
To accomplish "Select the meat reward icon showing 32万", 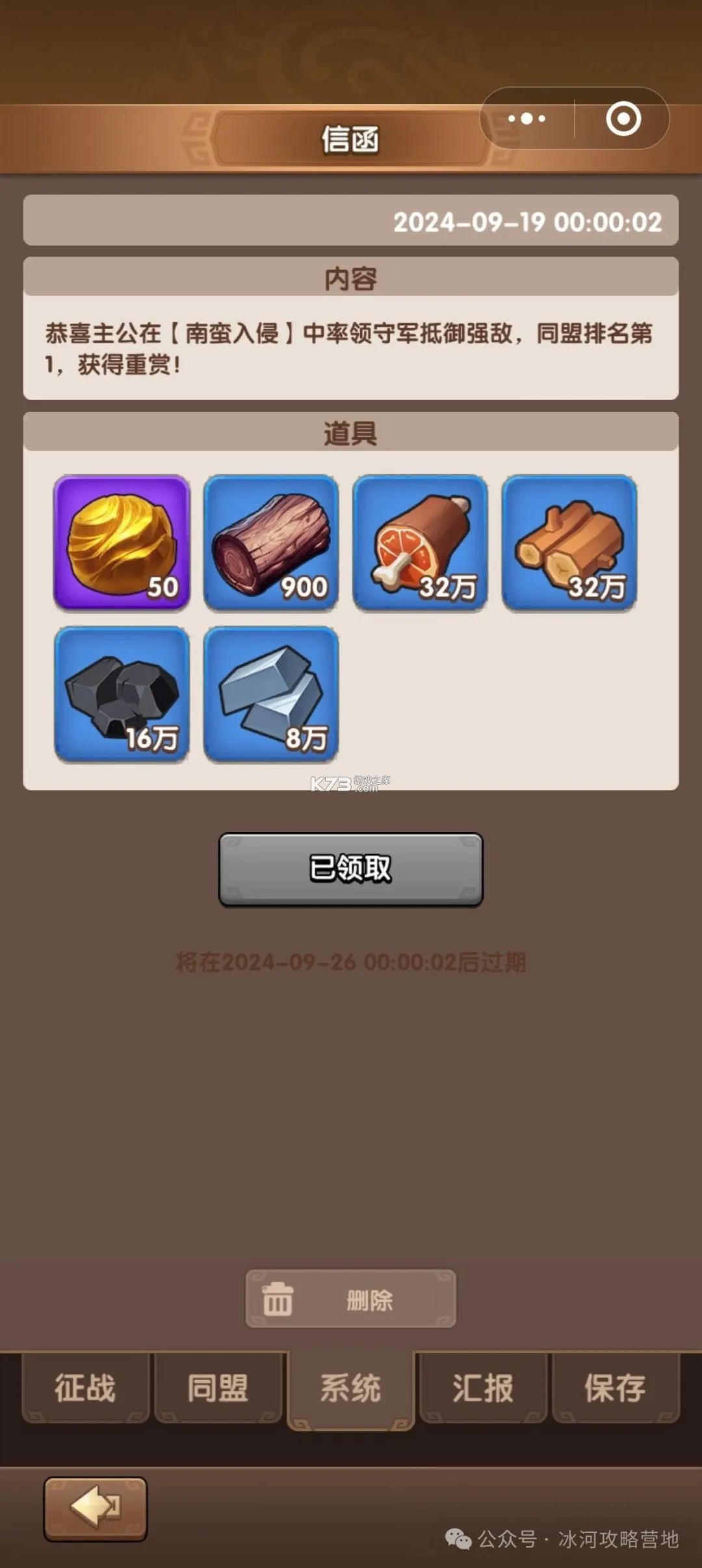I will coord(421,542).
